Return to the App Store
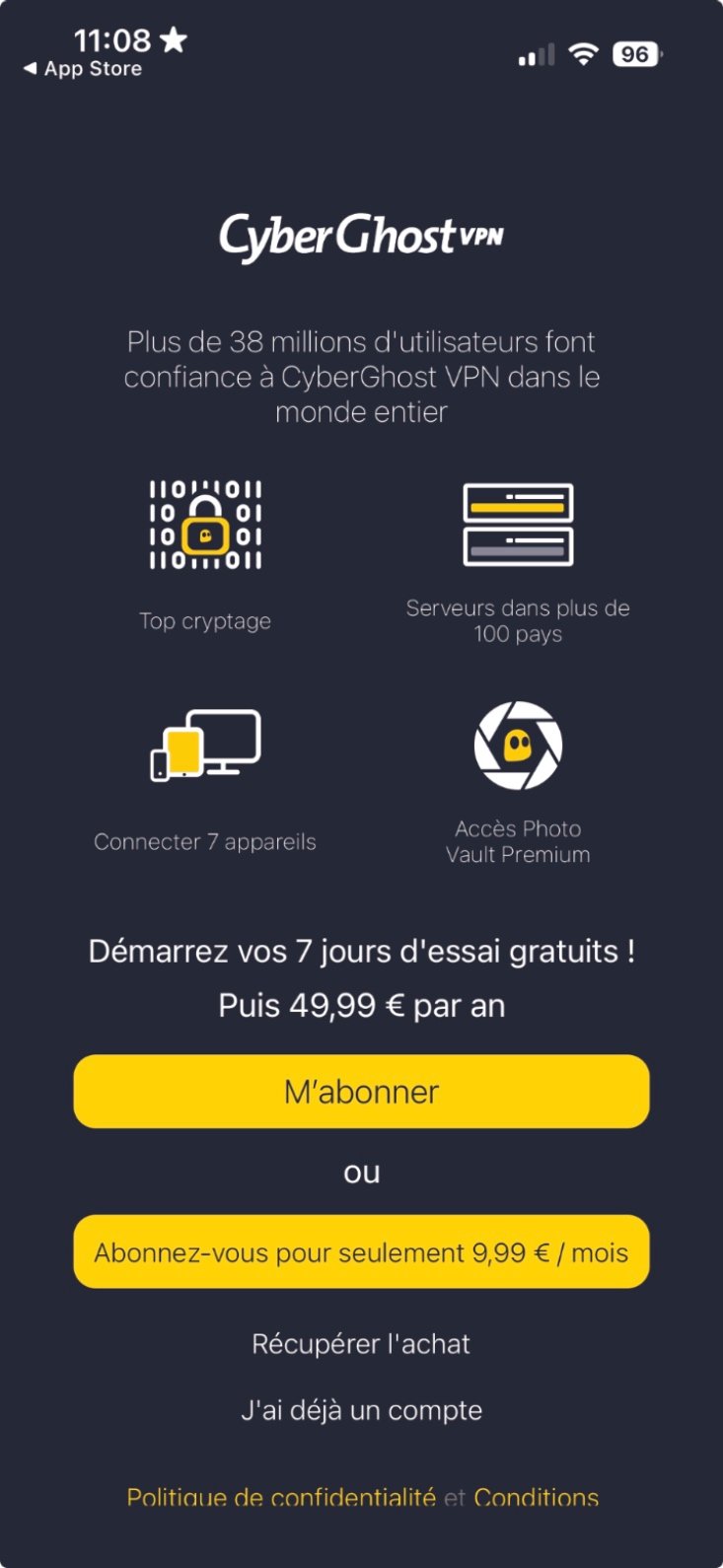 [x=83, y=69]
